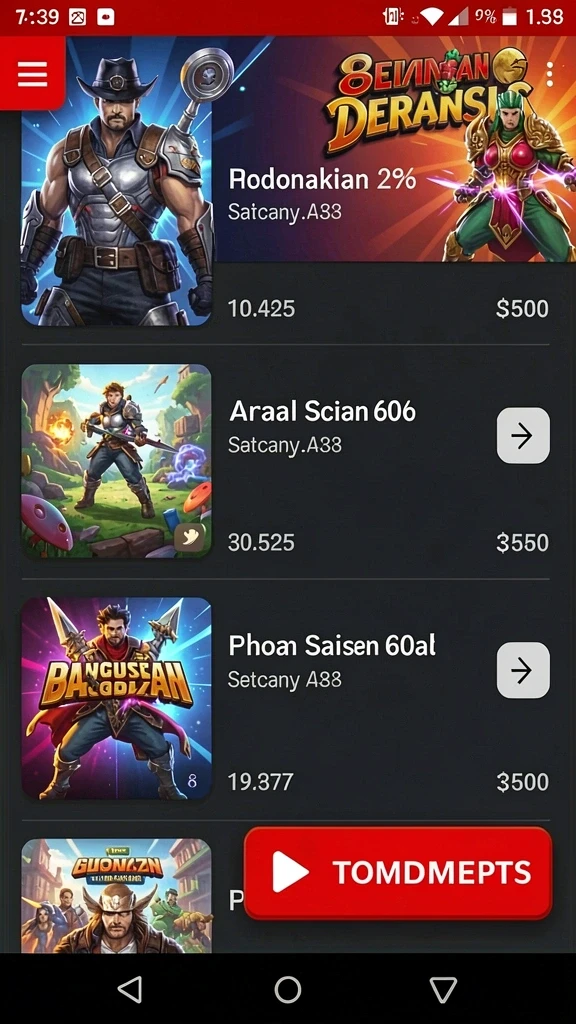Open the hamburger menu
This screenshot has height=1024, width=576.
pos(32,73)
